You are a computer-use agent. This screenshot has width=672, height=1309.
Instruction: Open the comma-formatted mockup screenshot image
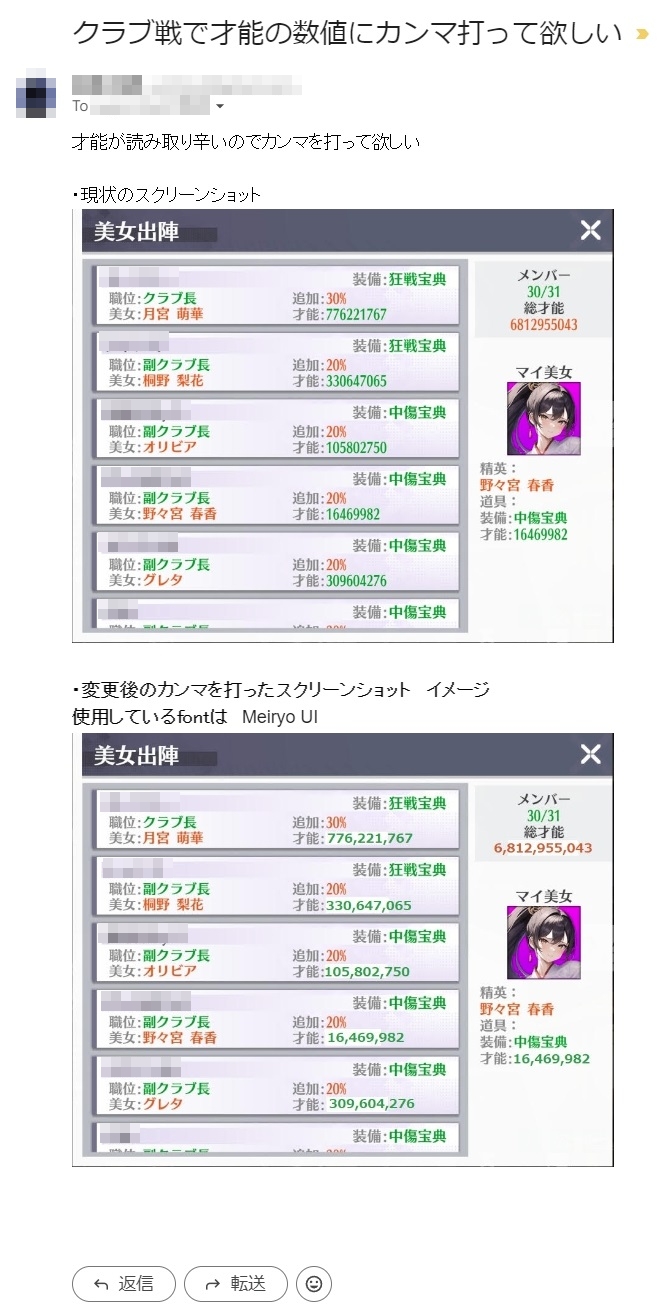point(342,949)
